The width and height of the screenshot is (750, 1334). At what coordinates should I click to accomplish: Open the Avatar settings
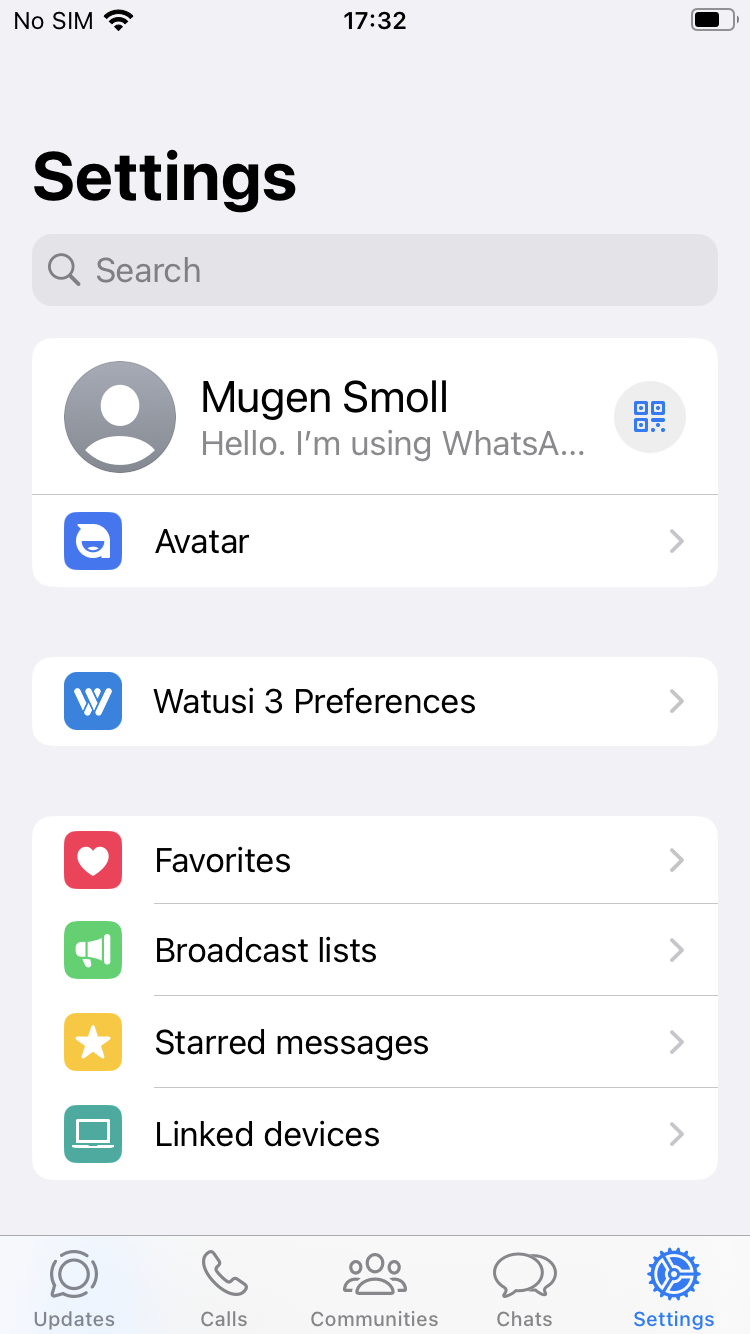(375, 541)
